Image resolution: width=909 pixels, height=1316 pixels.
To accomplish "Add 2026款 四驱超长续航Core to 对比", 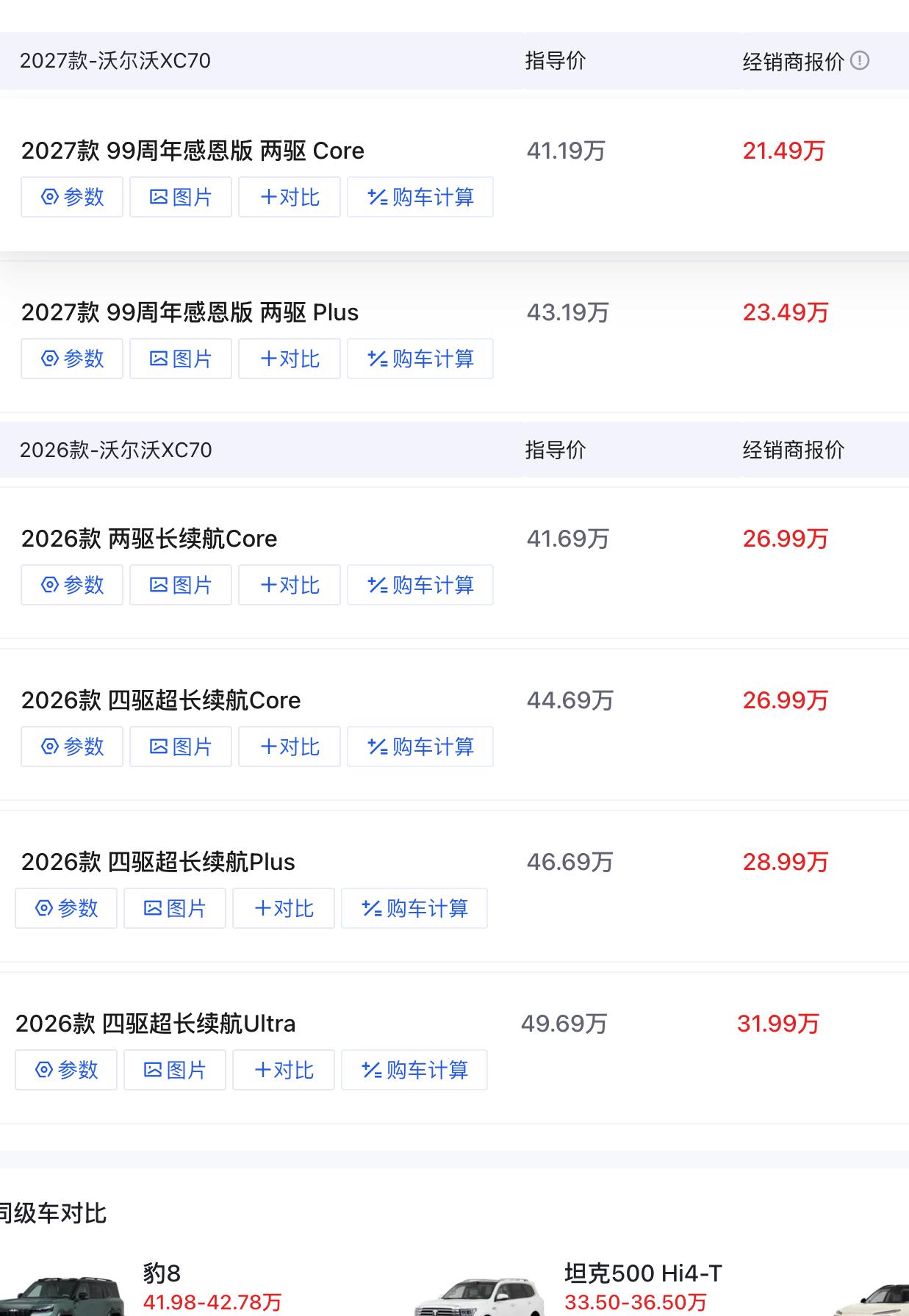I will (290, 747).
